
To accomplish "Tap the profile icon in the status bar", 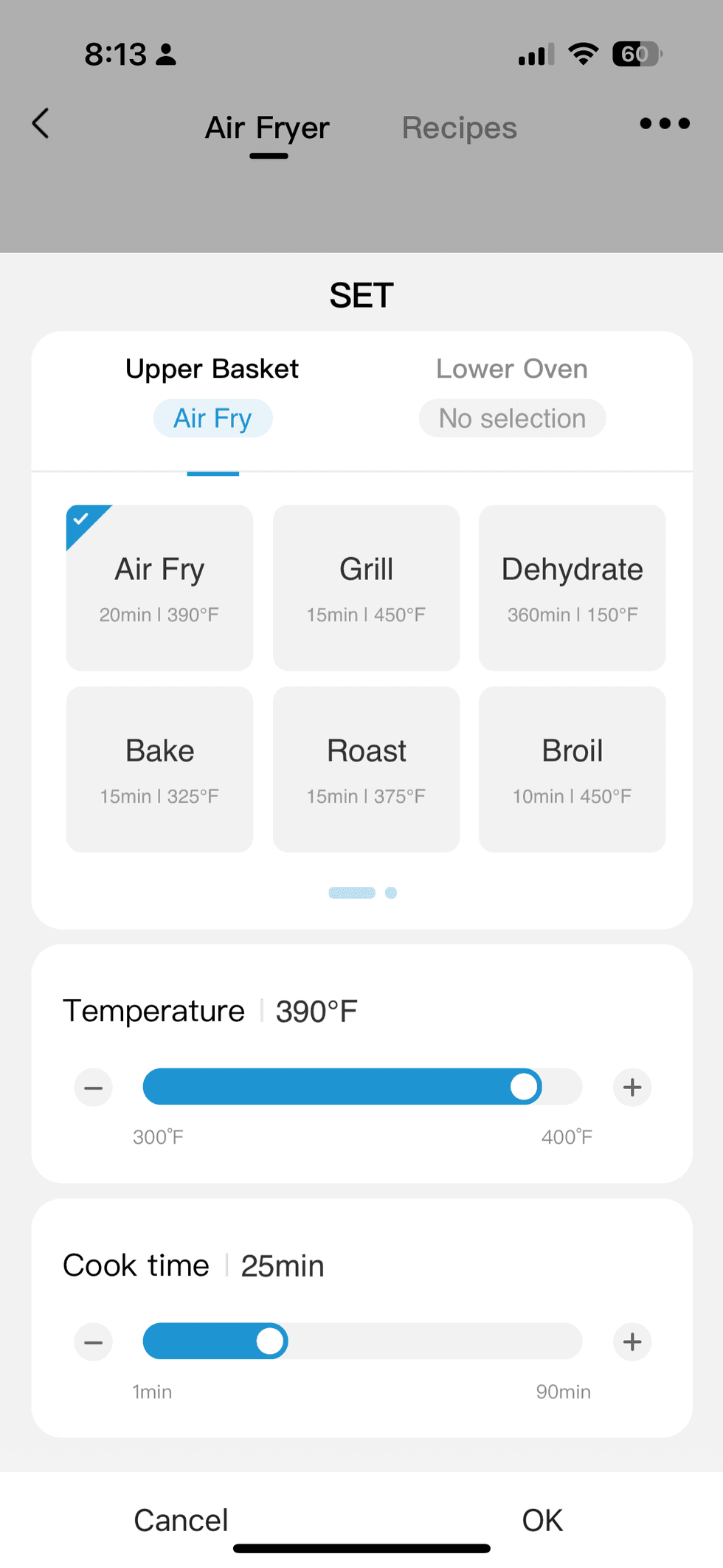I will coord(165,54).
